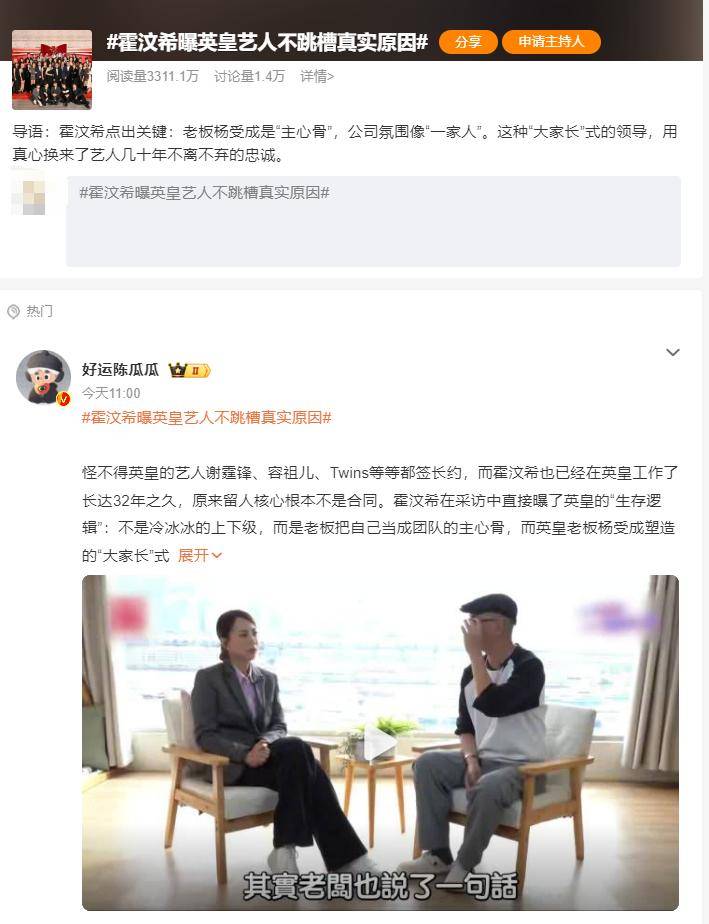The width and height of the screenshot is (709, 924).
Task: Open 好运陈瓜瓜's avatar
Action: (x=43, y=378)
